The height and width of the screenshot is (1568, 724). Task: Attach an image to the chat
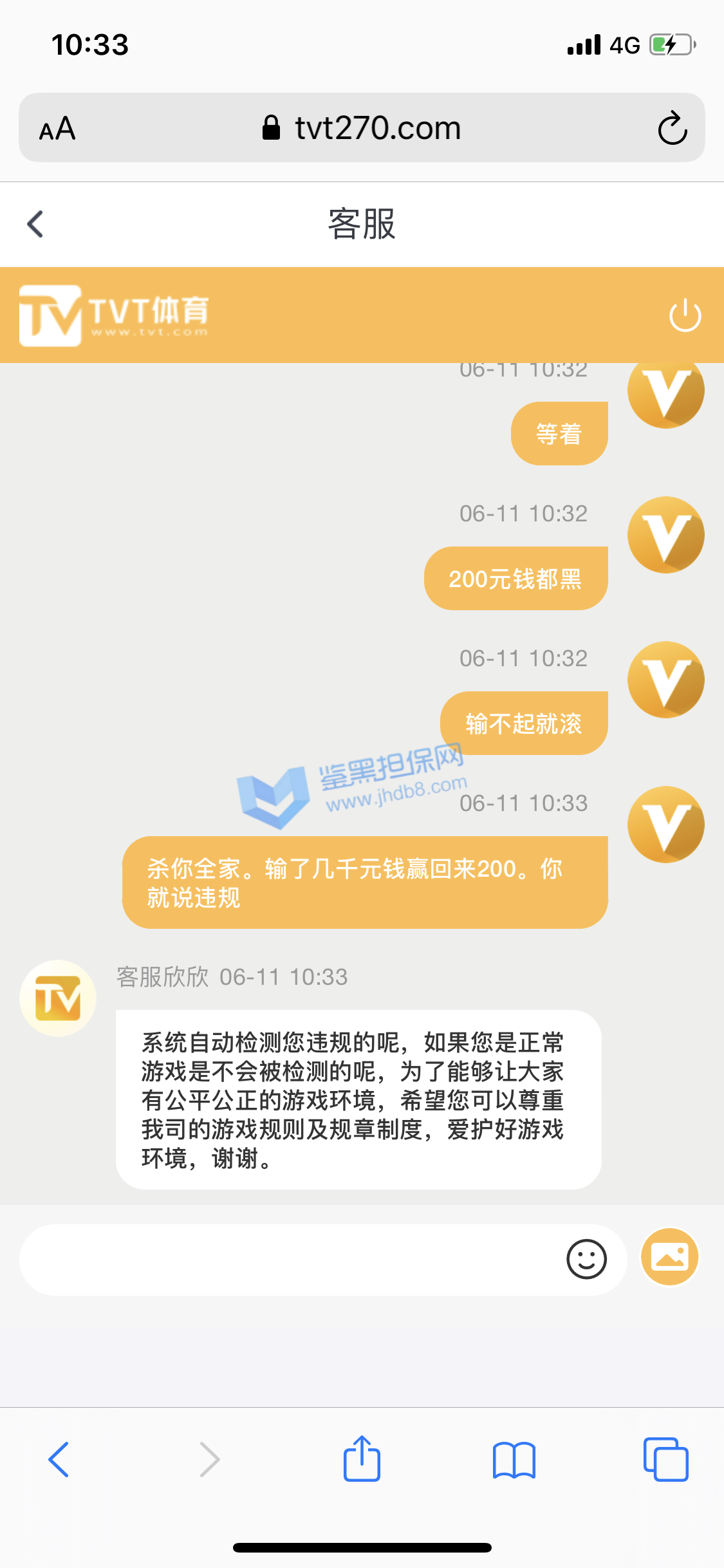pyautogui.click(x=670, y=1256)
